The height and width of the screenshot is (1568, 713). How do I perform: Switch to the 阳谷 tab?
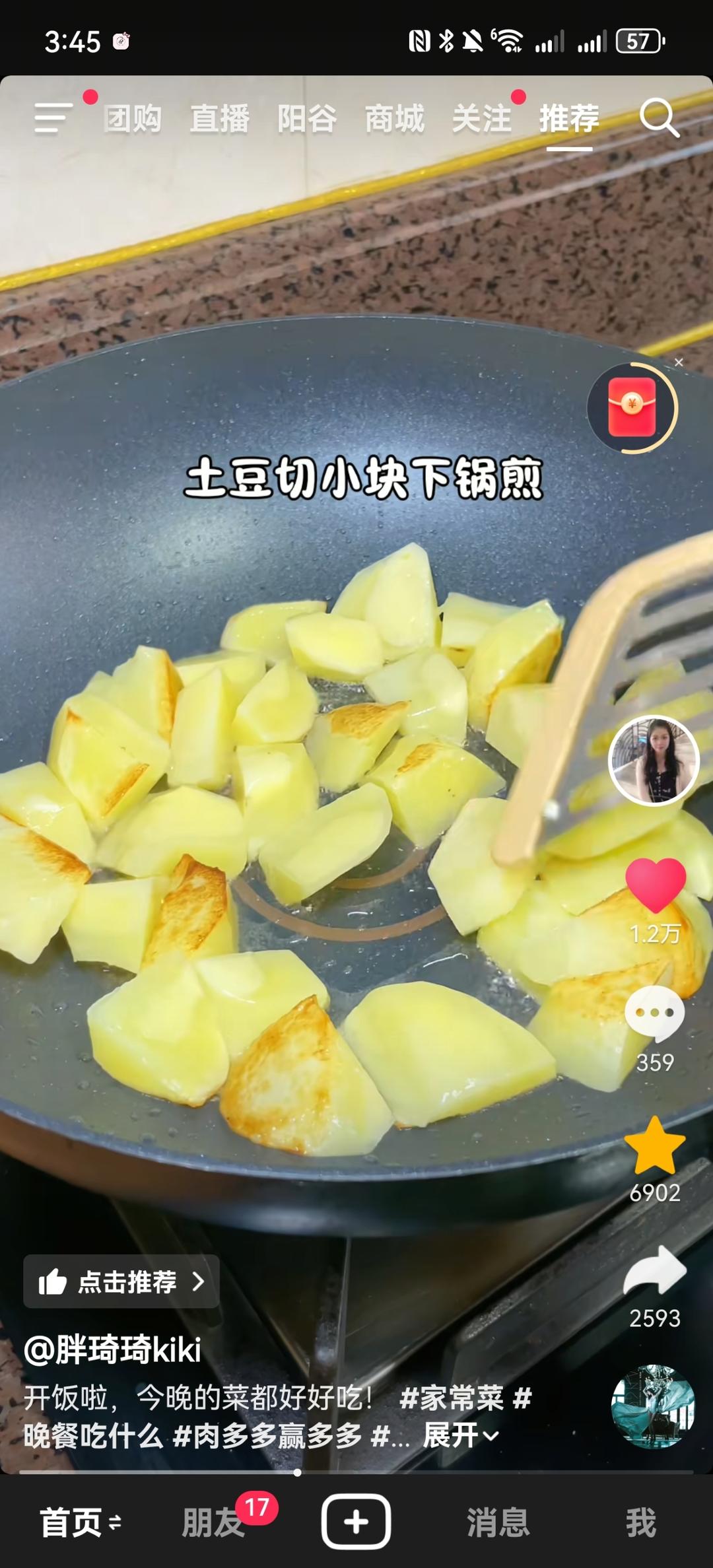307,119
